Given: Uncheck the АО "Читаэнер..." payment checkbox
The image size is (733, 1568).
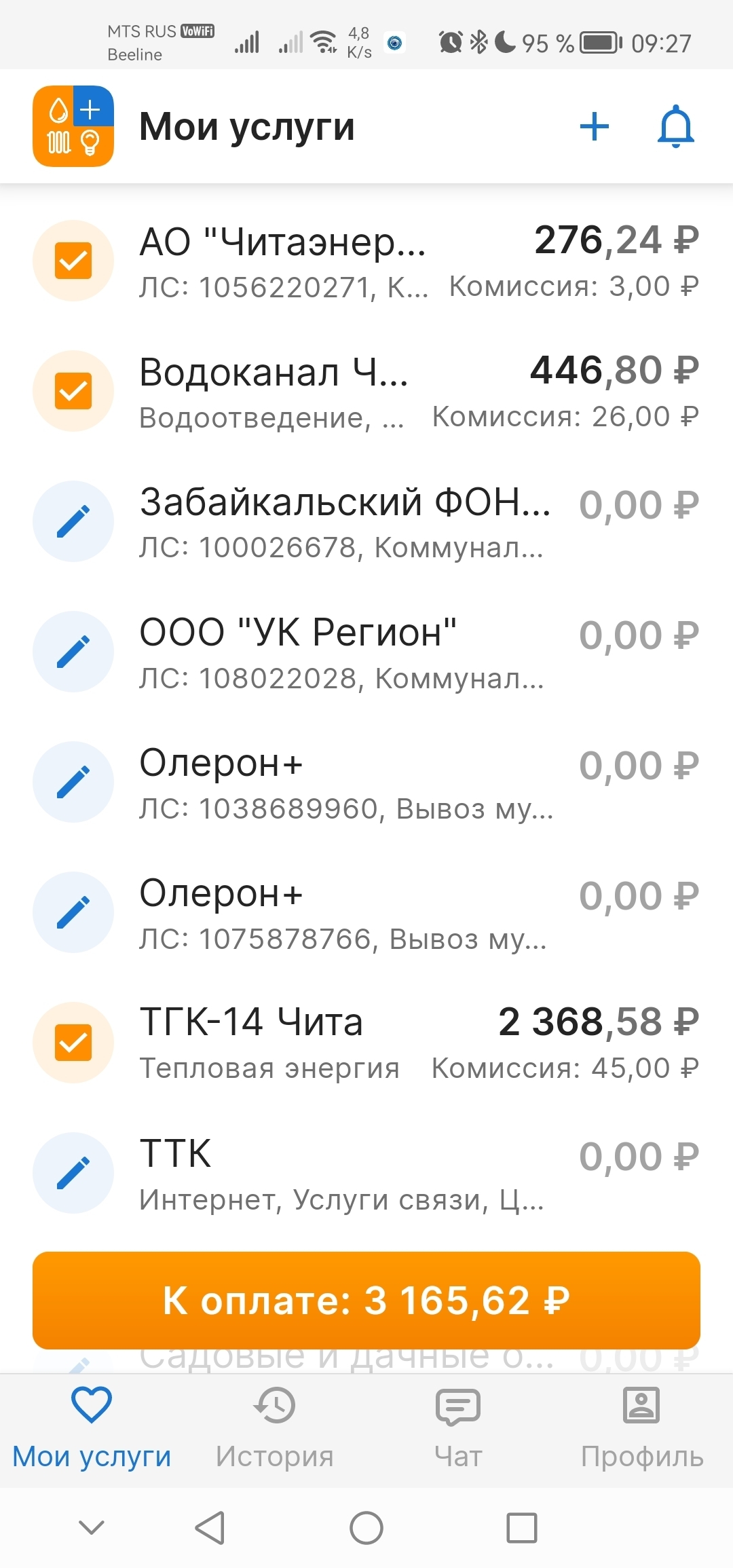Looking at the screenshot, I should coord(73,261).
